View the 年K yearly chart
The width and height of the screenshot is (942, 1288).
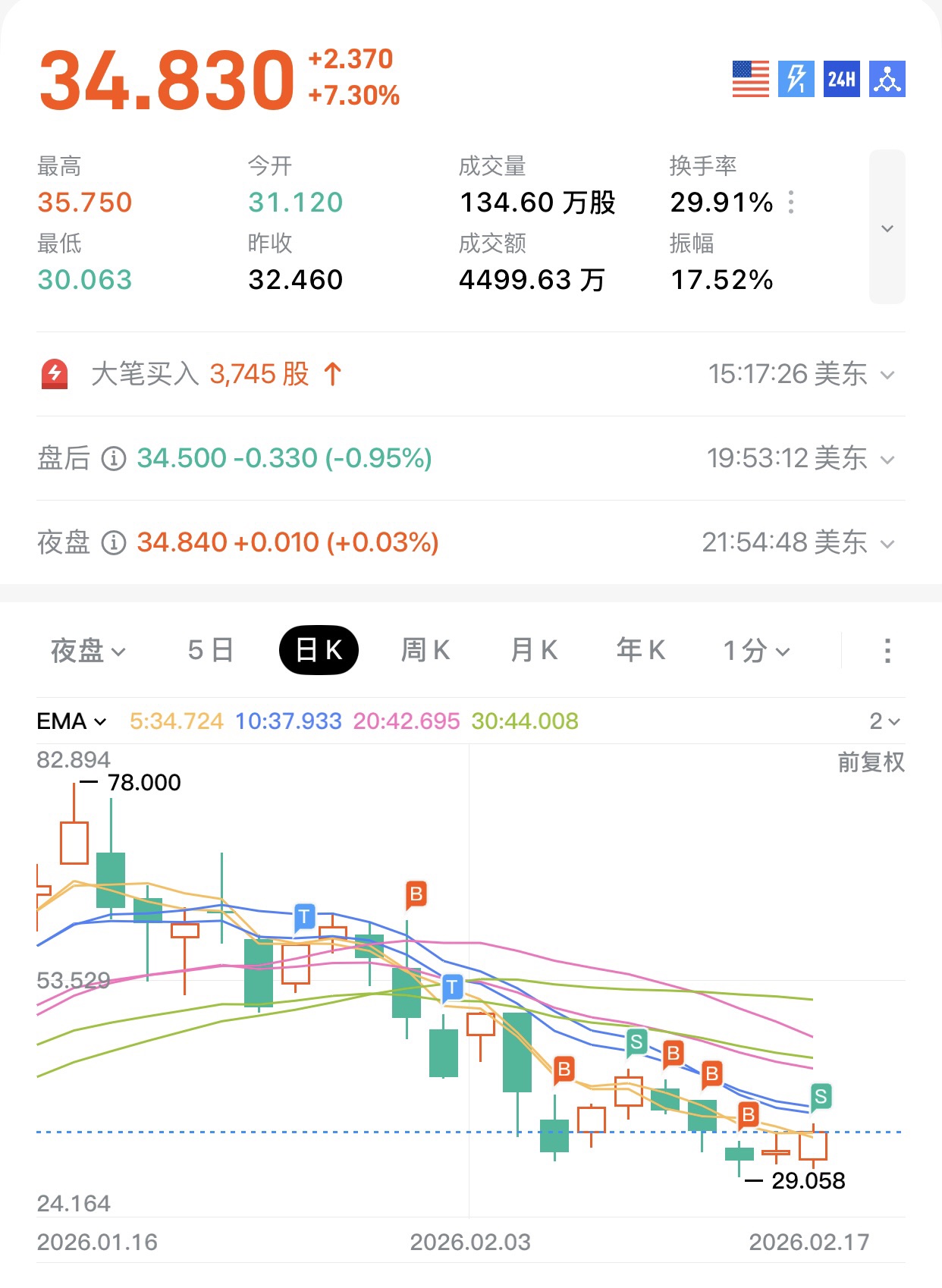click(x=641, y=651)
